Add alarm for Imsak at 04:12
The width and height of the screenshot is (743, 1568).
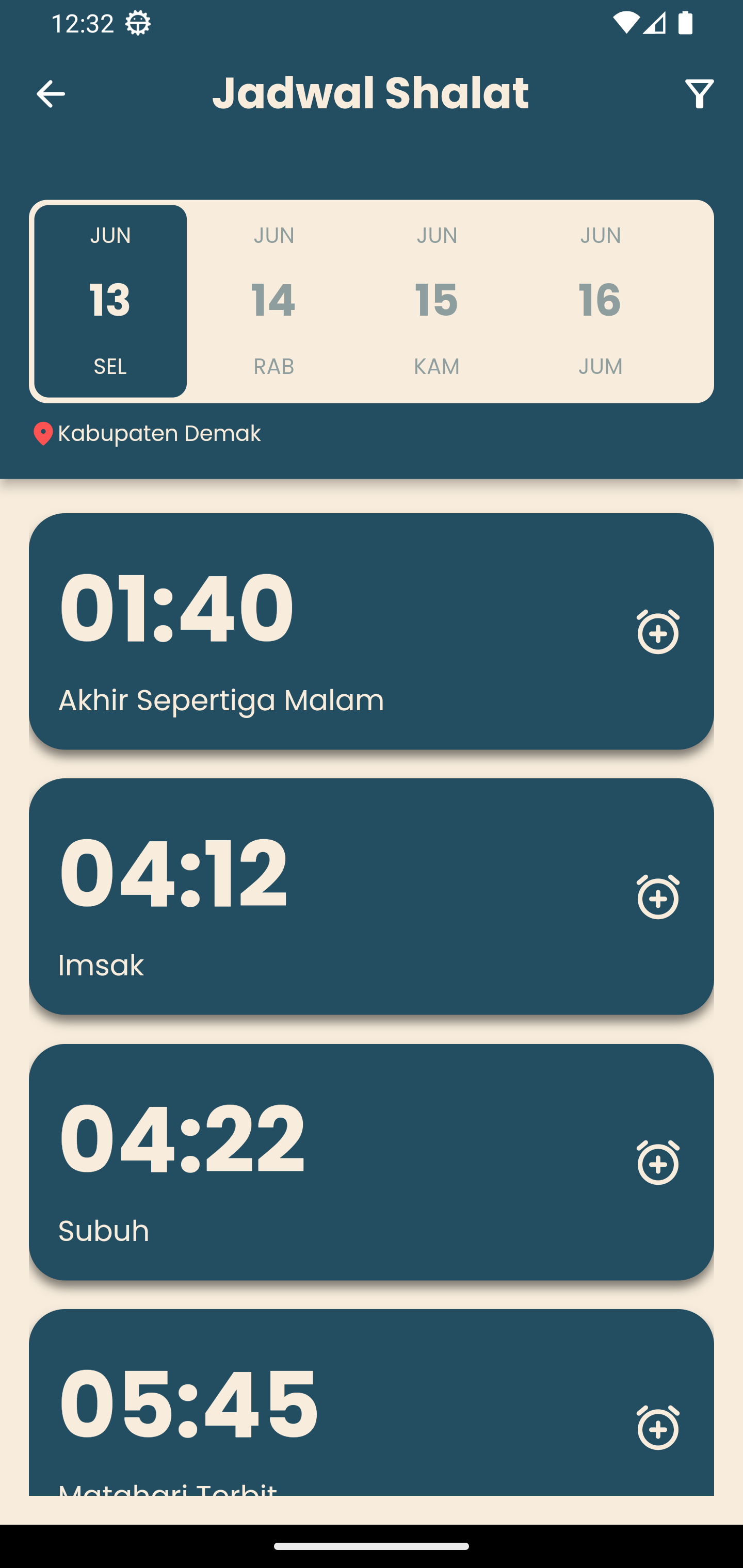coord(658,896)
